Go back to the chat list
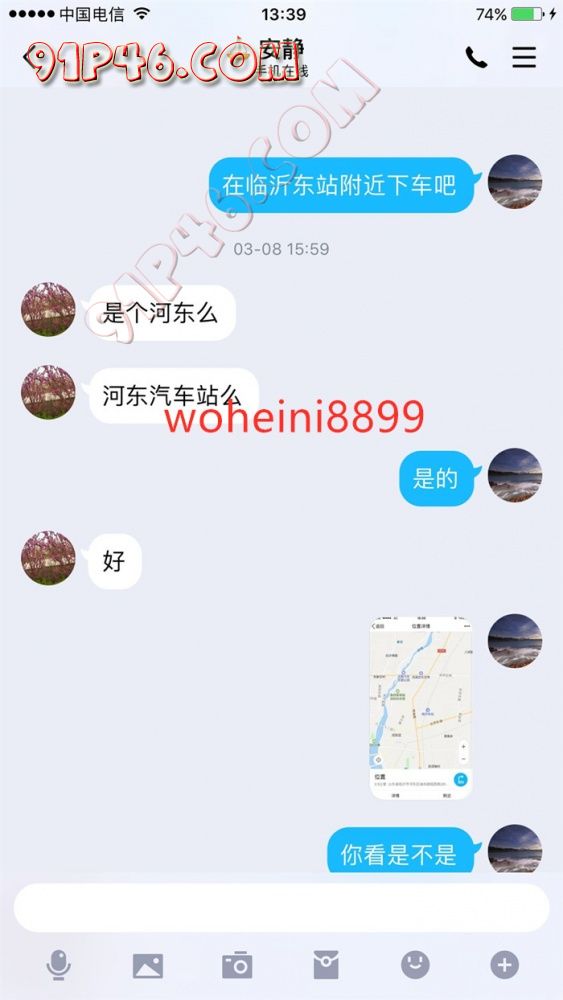 click(x=27, y=57)
